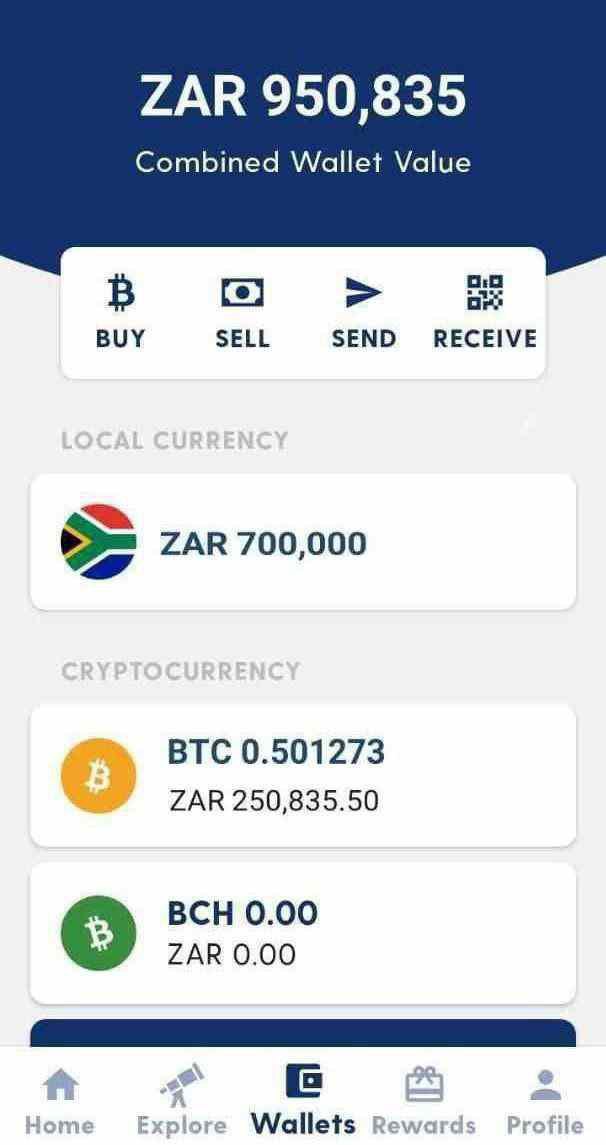Screen dimensions: 606x1145
Task: Select the Wallets tab
Action: [x=303, y=1100]
